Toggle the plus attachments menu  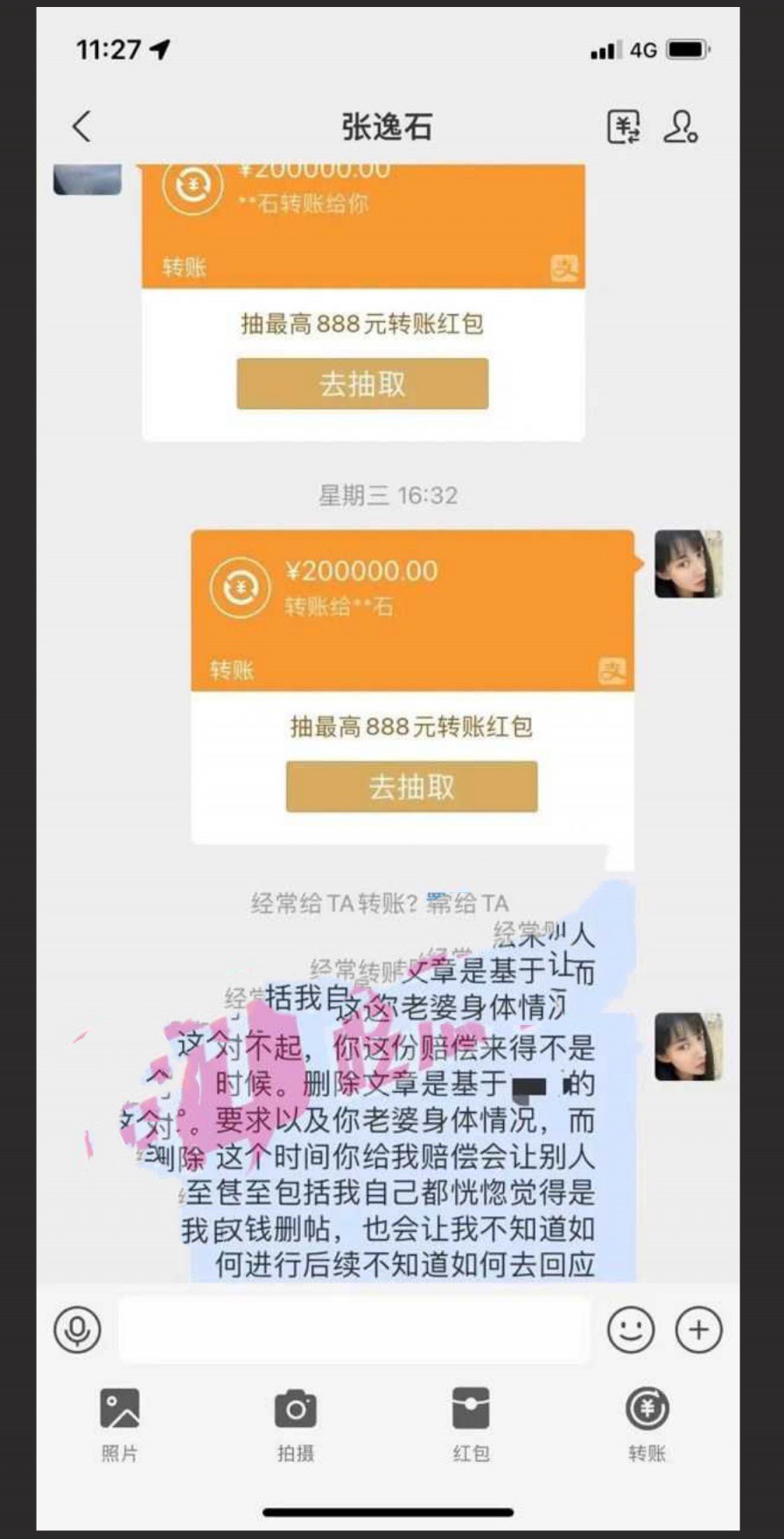point(698,1329)
